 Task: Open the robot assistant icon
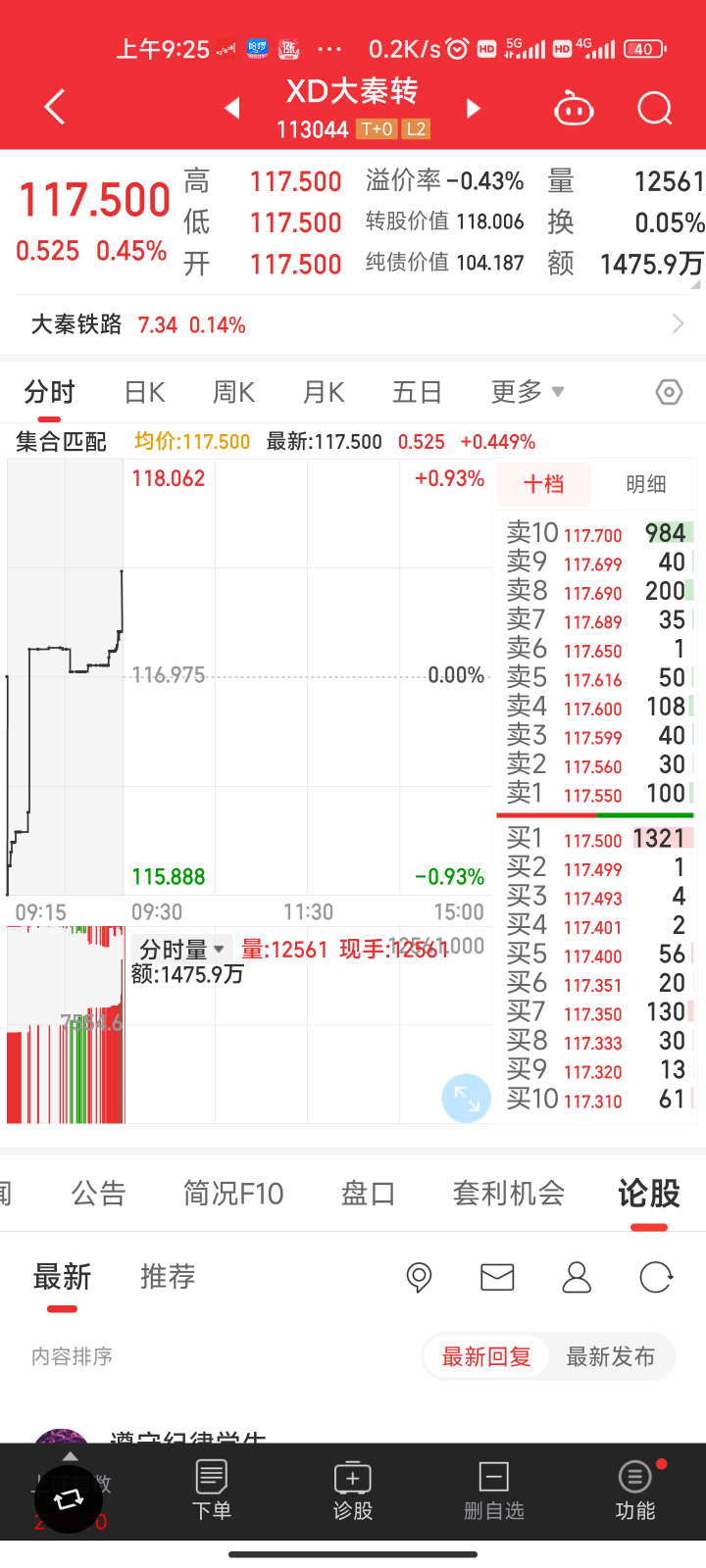pos(574,108)
